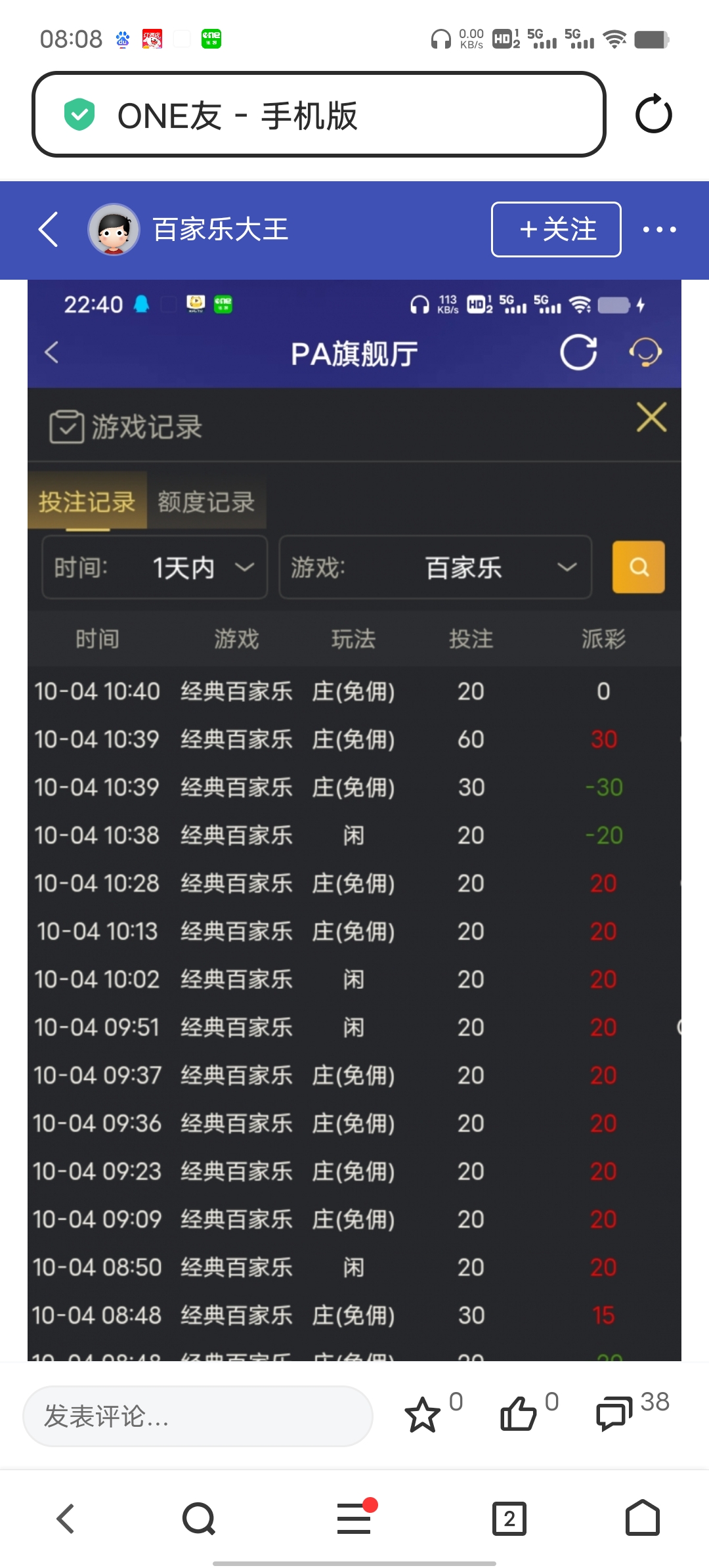Open the 38 comments
Screen dimensions: 709x1568
614,1414
